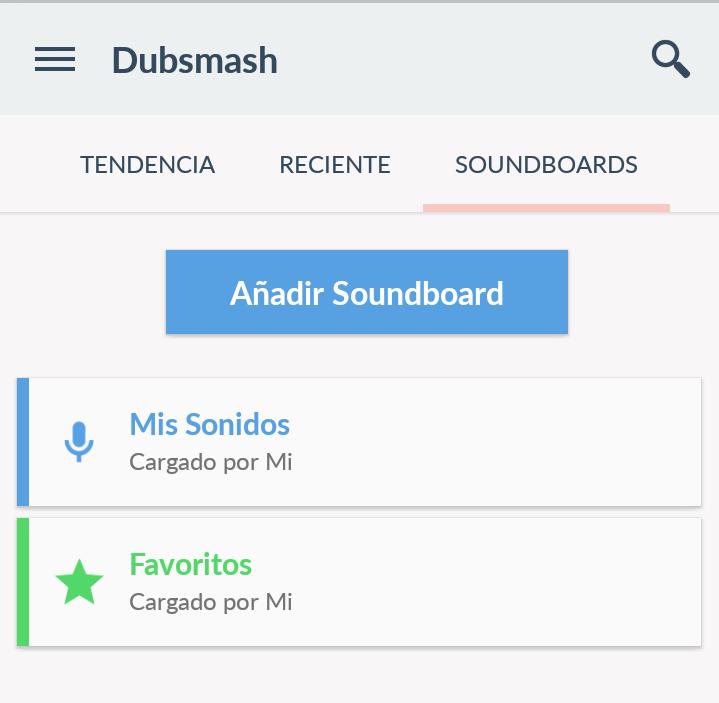
Task: Open the Favoritos soundboard
Action: [360, 581]
